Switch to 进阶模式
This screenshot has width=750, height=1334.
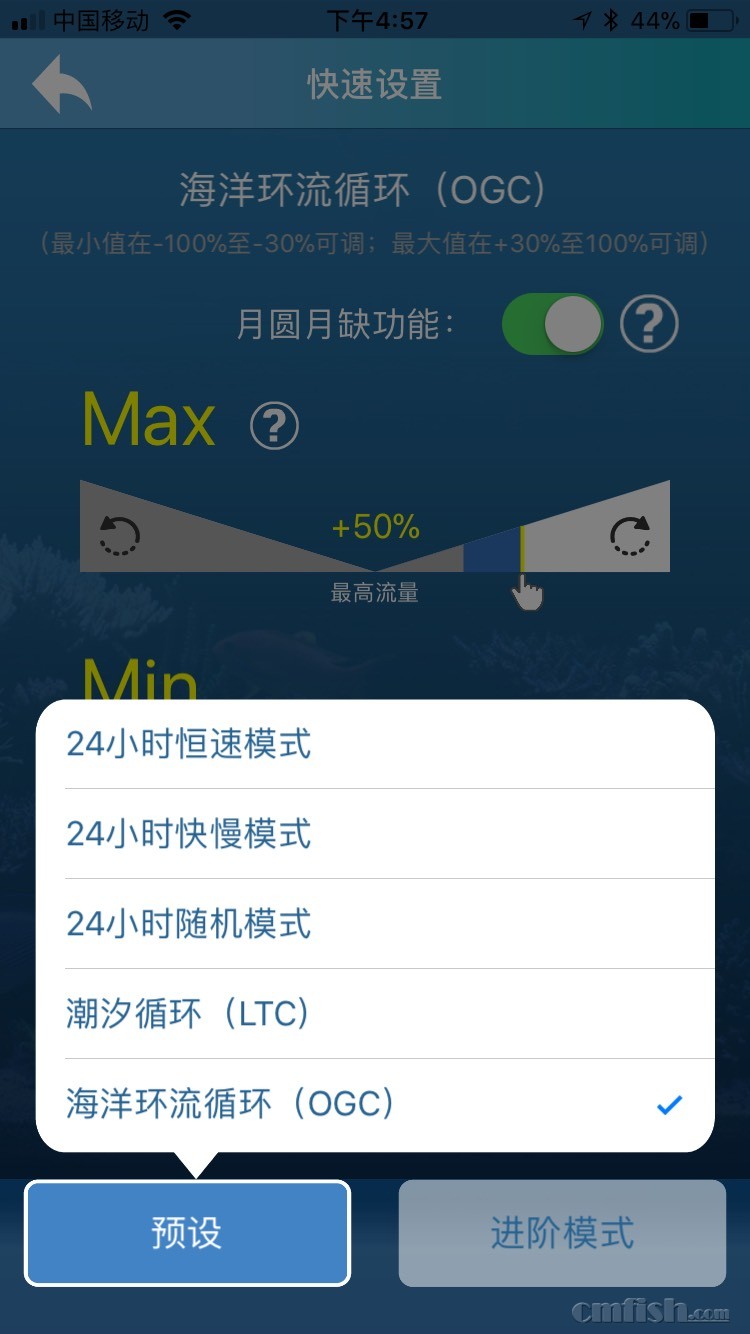(562, 1233)
